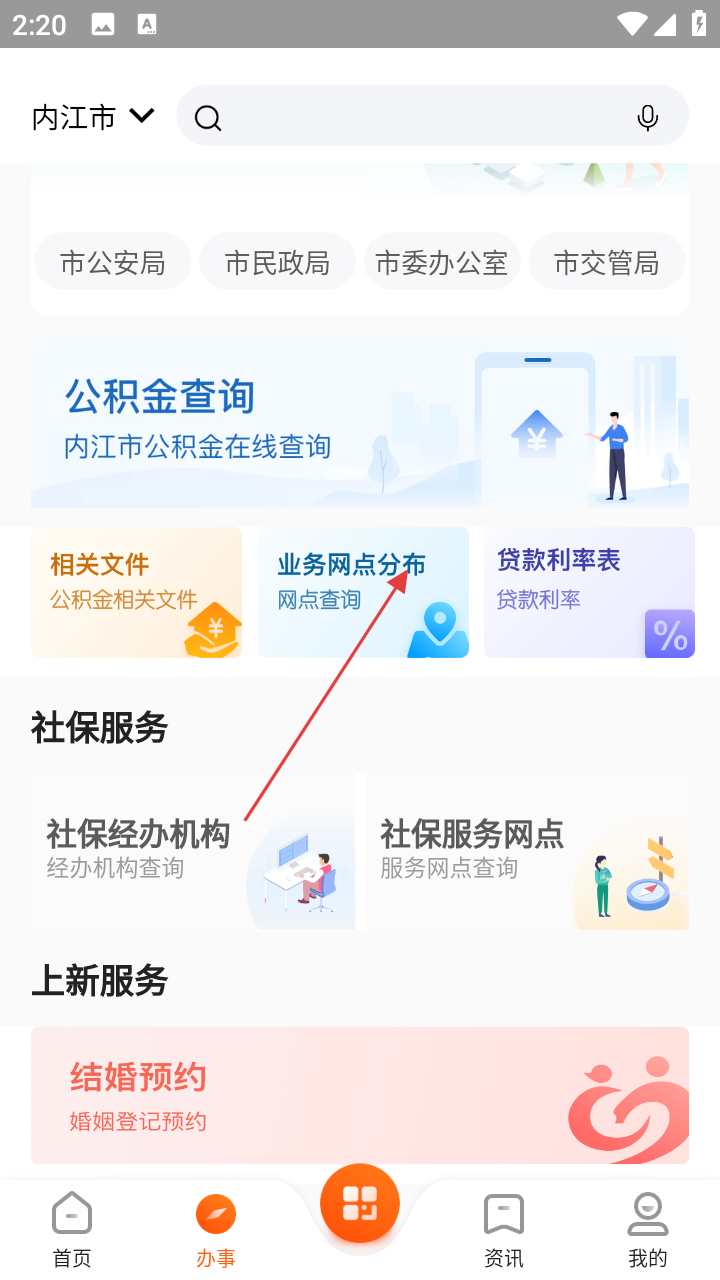Select the 市委办公室 chip
720x1280 pixels.
tap(441, 263)
